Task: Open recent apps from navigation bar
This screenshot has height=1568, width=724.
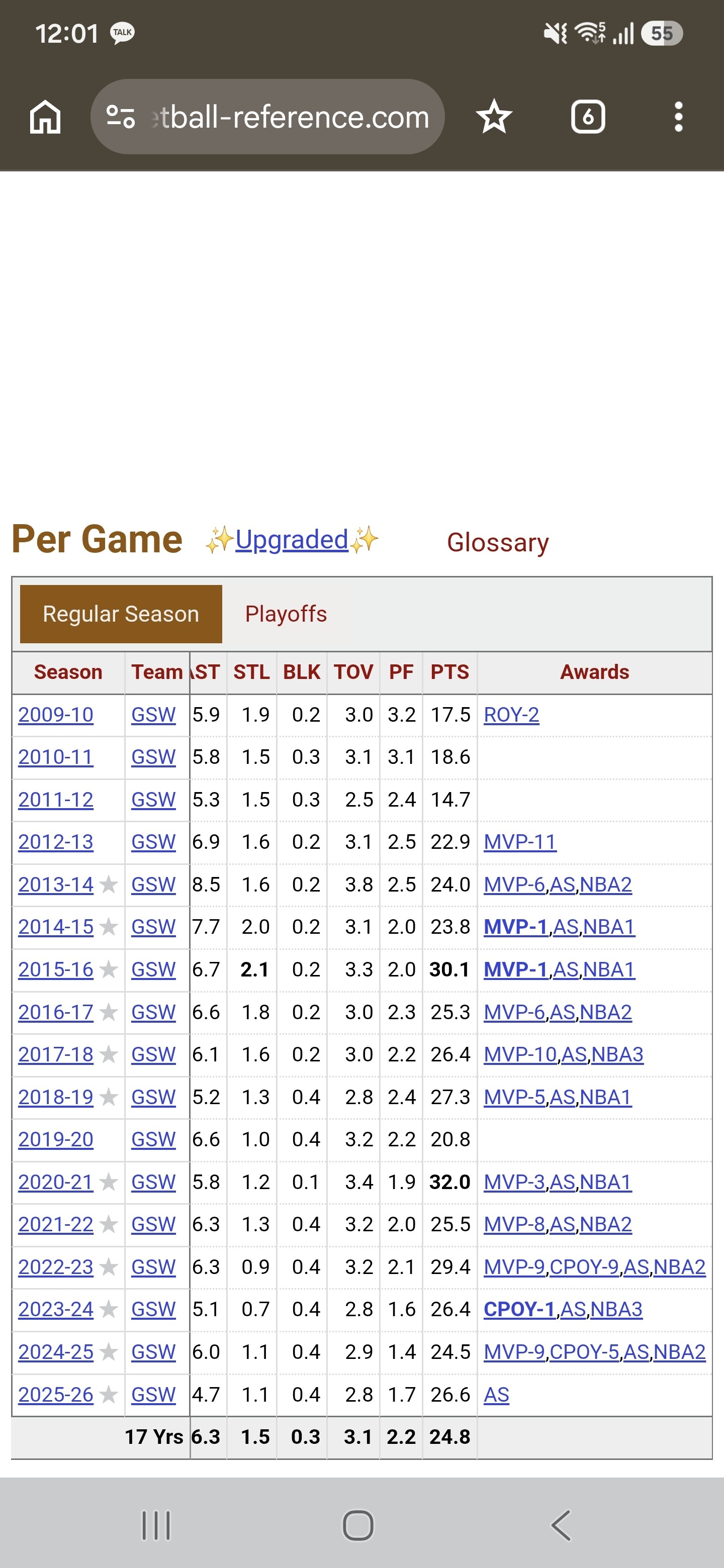Action: (x=156, y=1525)
